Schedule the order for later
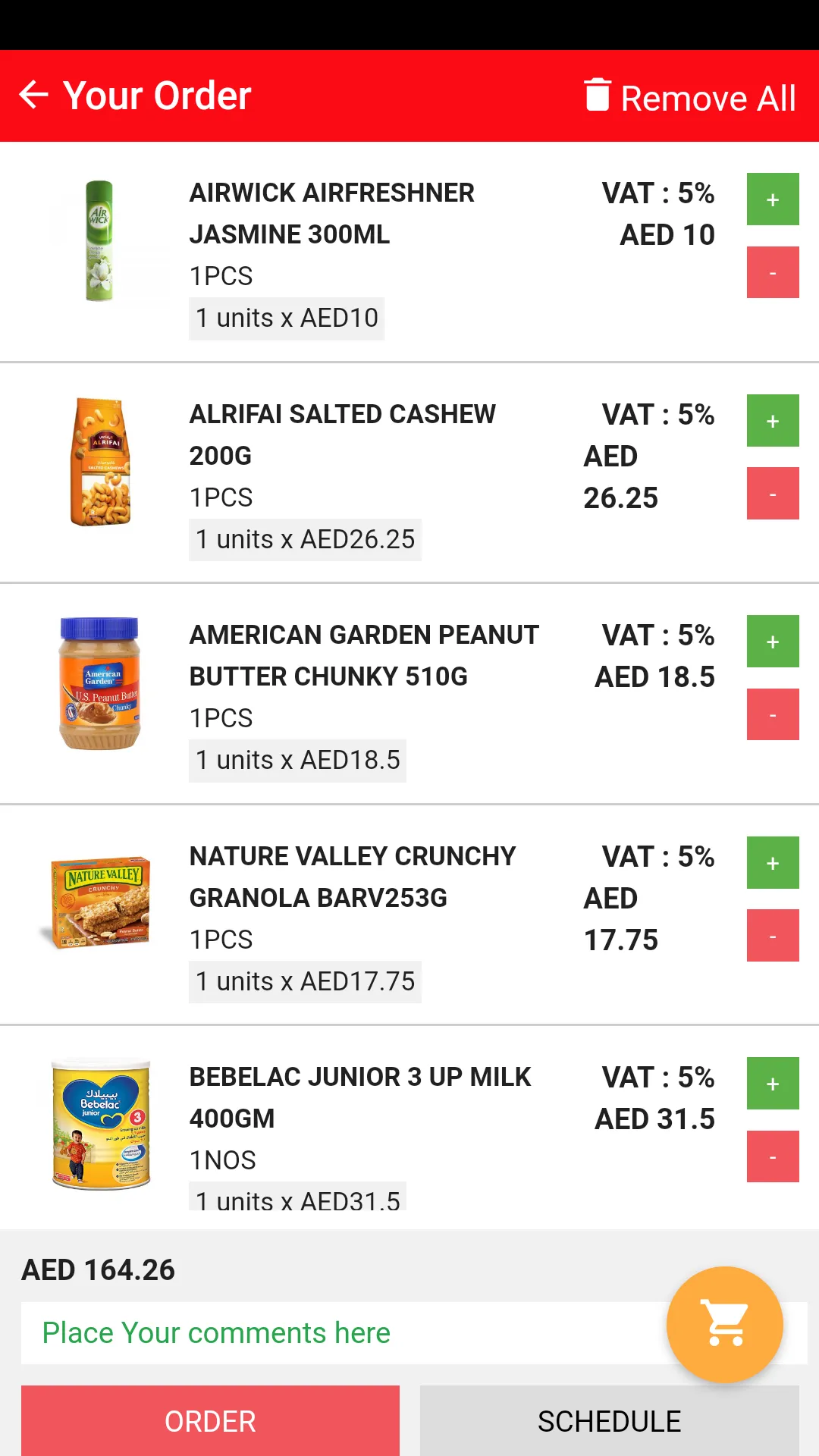 pyautogui.click(x=610, y=1421)
